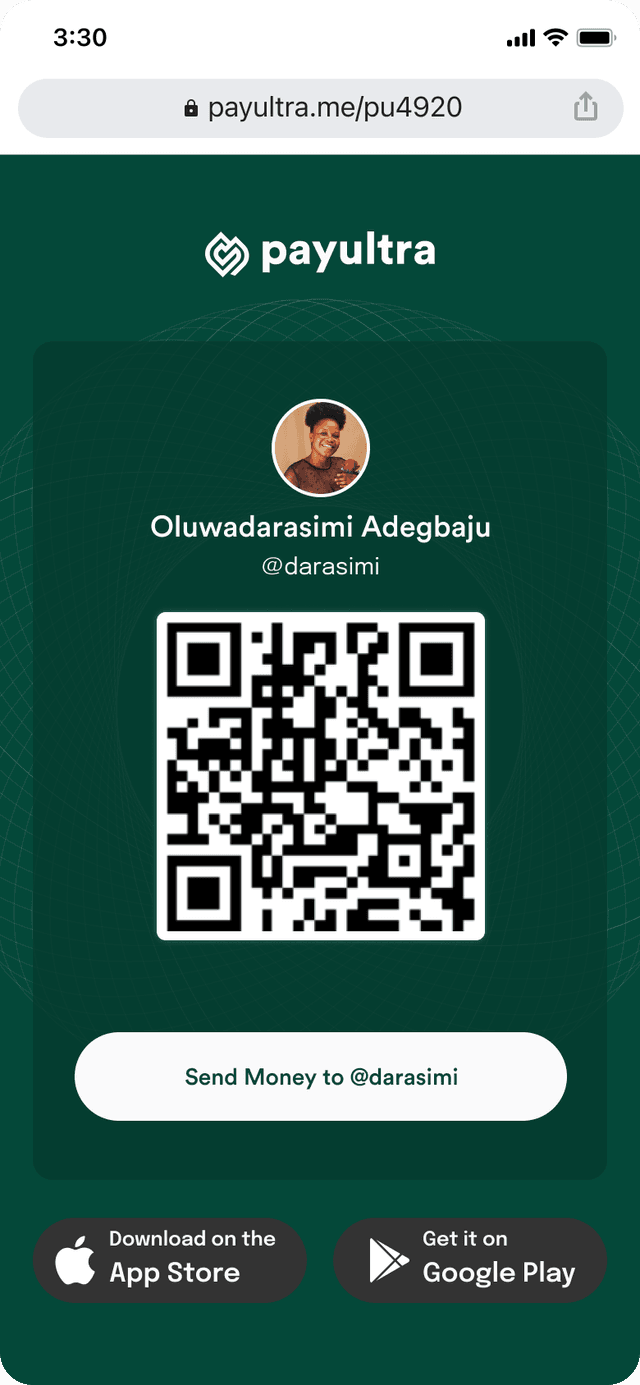Open the payultra.me URL address field
The height and width of the screenshot is (1385, 640).
(322, 108)
